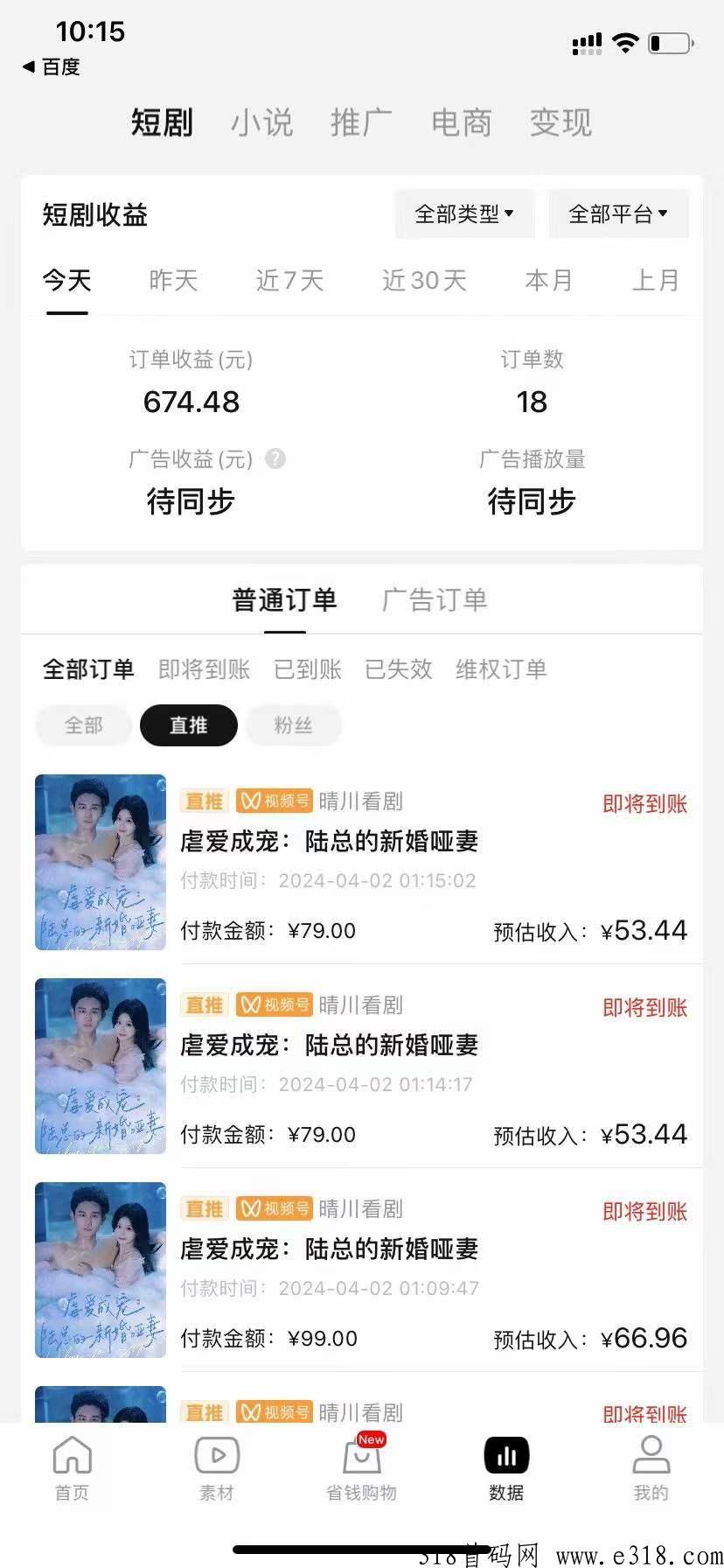Filter orders by 已到账

click(x=308, y=669)
